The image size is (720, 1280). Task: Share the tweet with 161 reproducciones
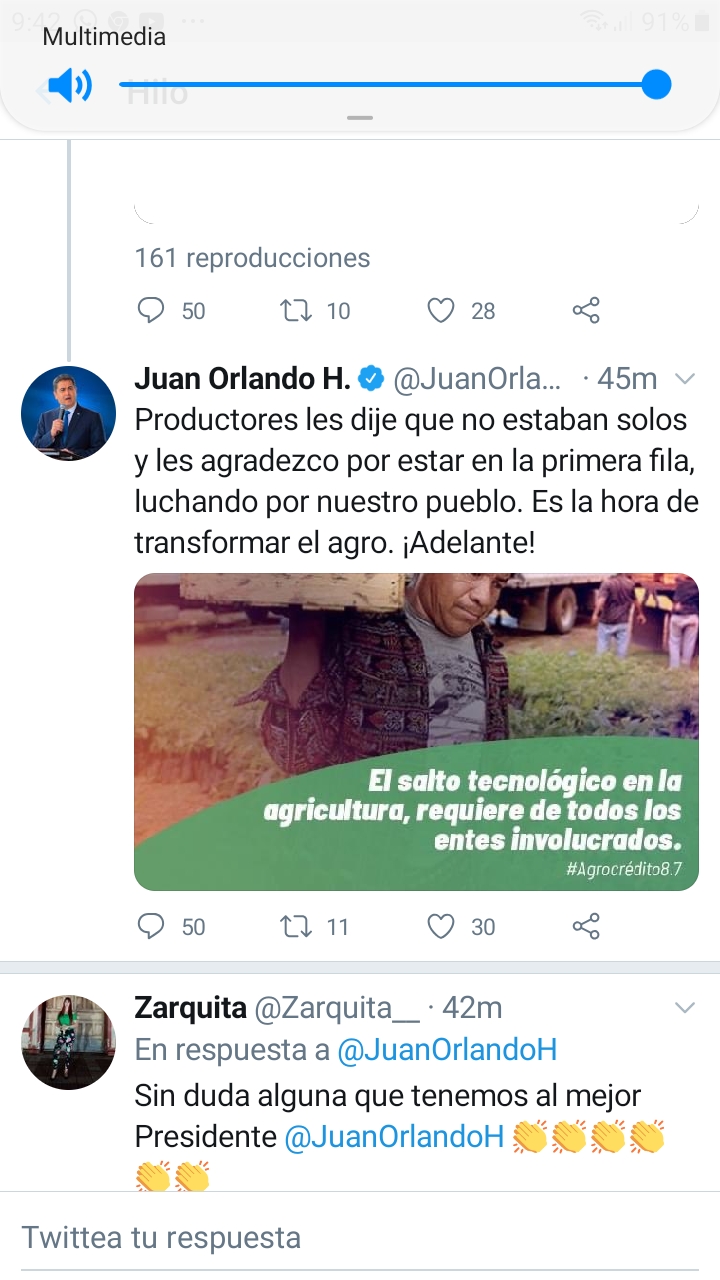[x=586, y=311]
